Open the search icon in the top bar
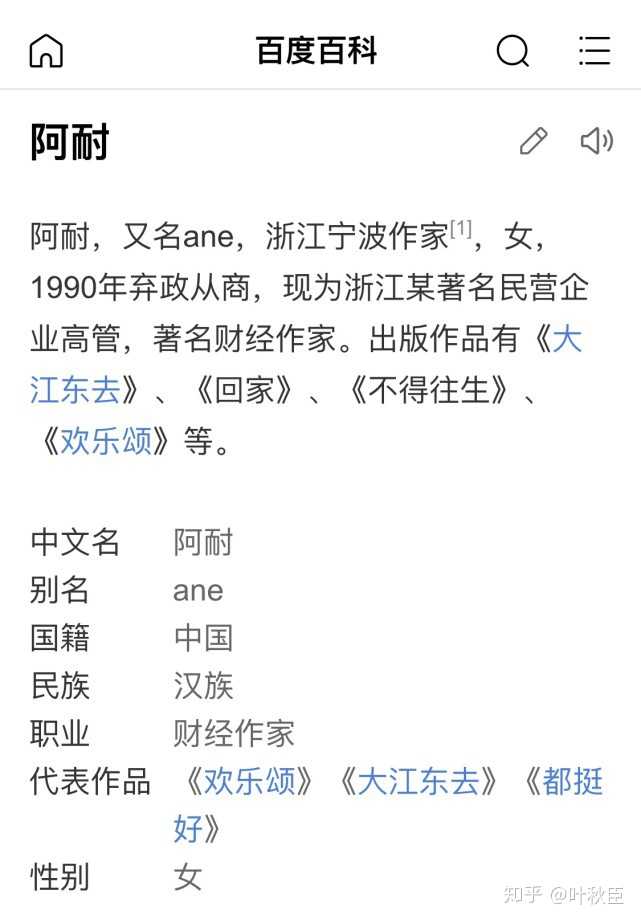641x923 pixels. pos(512,50)
